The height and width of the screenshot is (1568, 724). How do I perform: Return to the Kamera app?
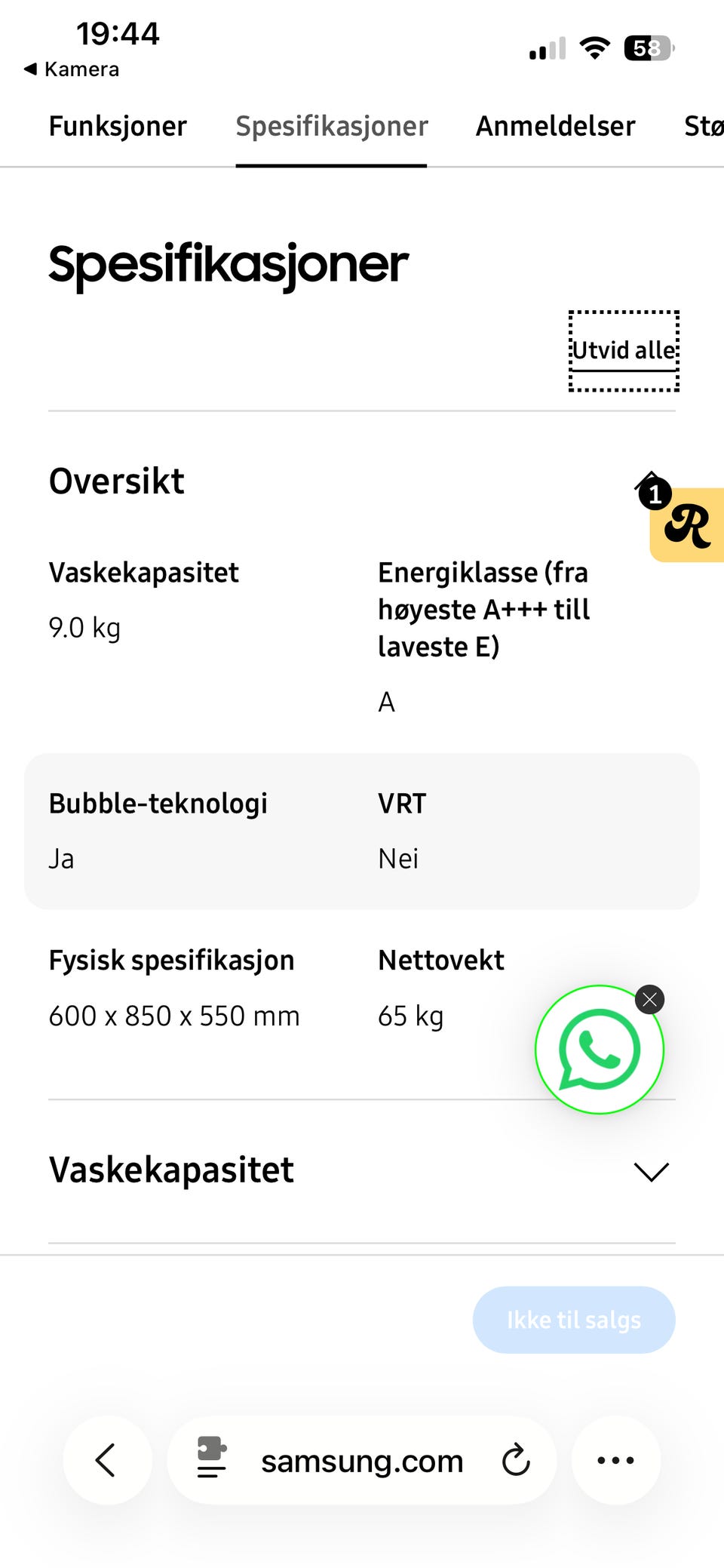(72, 69)
